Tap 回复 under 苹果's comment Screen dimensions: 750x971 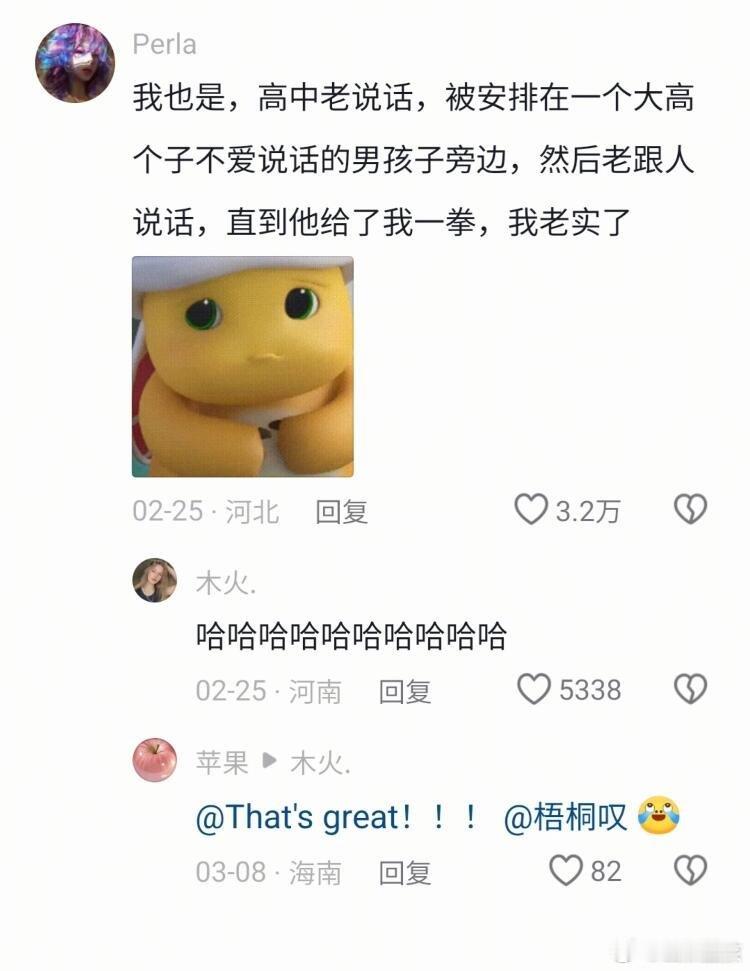(404, 874)
